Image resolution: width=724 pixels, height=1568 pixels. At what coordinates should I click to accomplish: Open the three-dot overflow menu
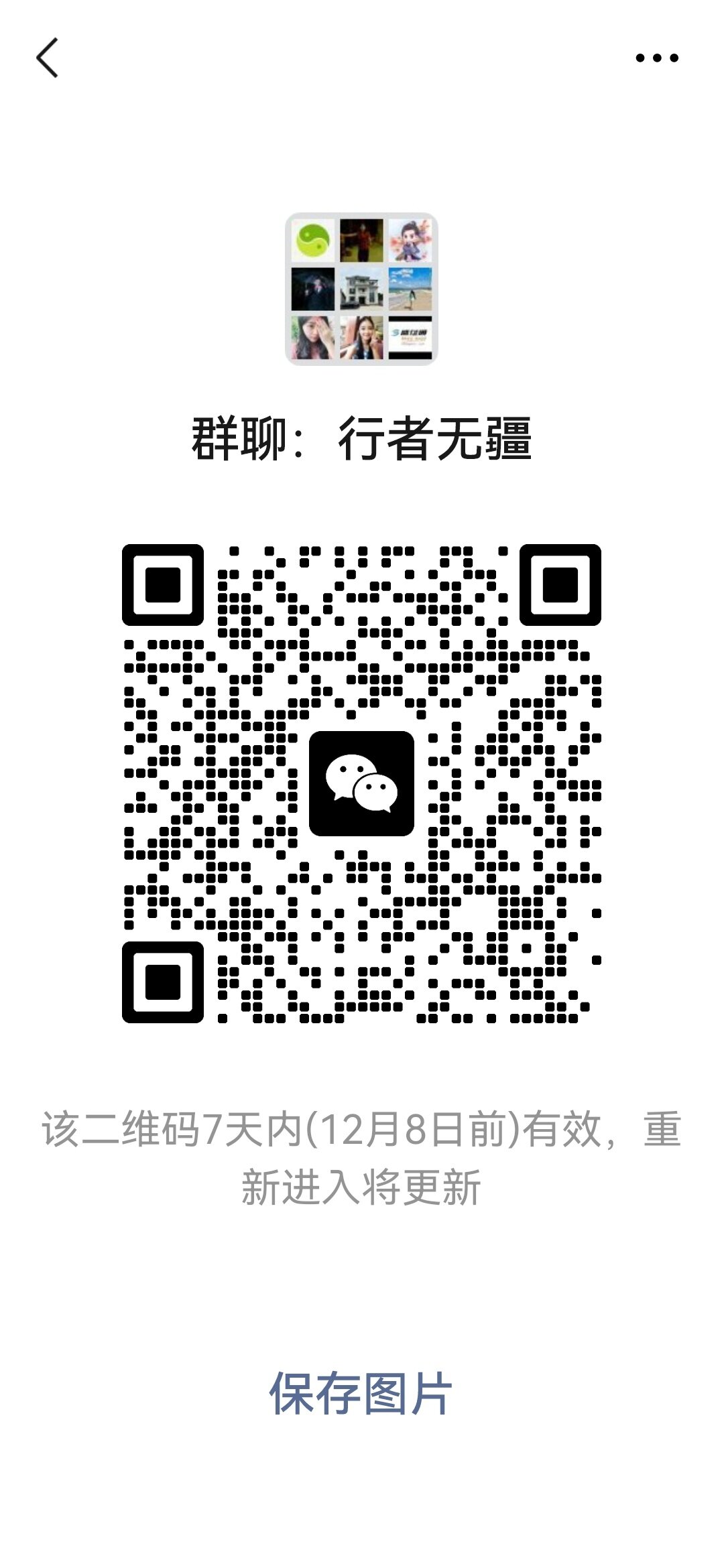tap(657, 58)
